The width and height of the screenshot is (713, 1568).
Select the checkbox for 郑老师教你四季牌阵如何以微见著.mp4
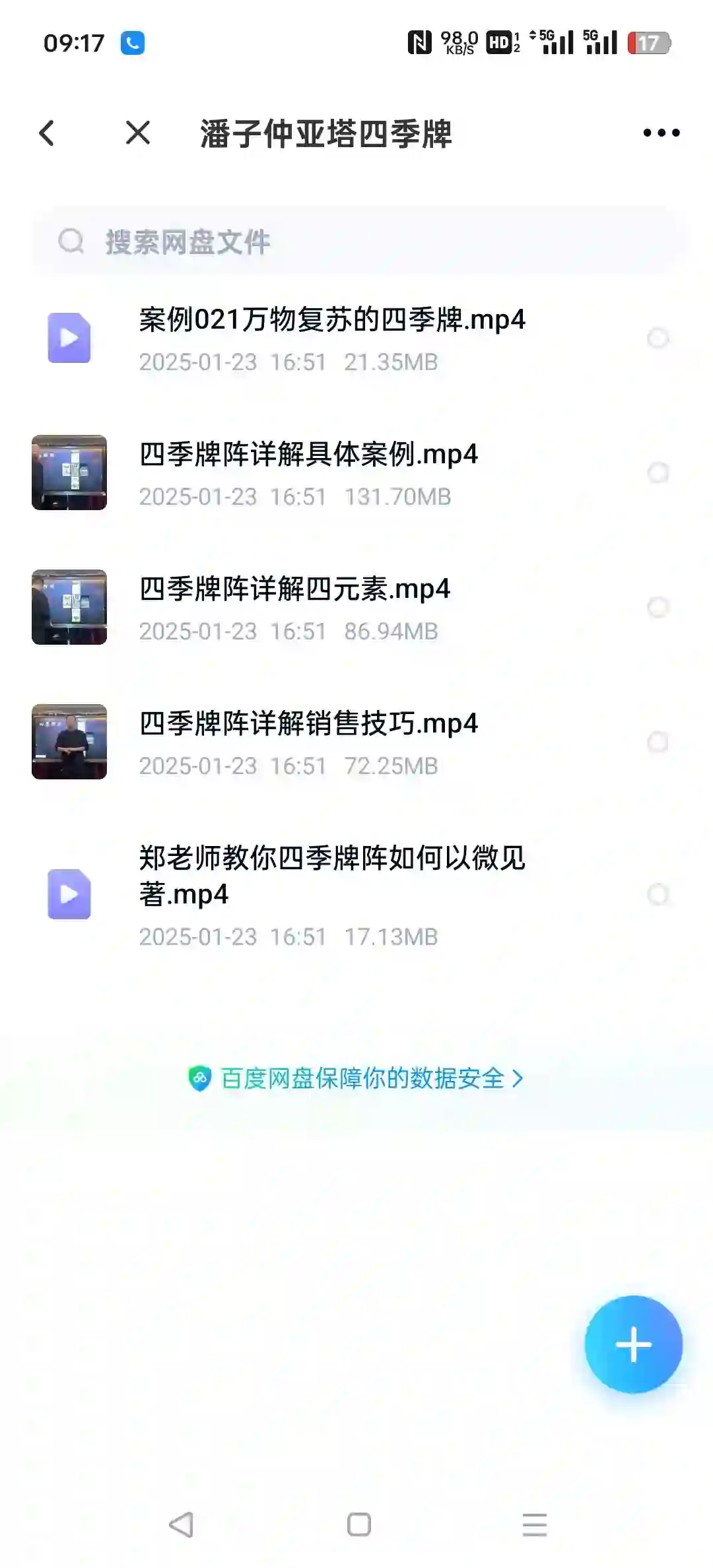click(x=658, y=895)
